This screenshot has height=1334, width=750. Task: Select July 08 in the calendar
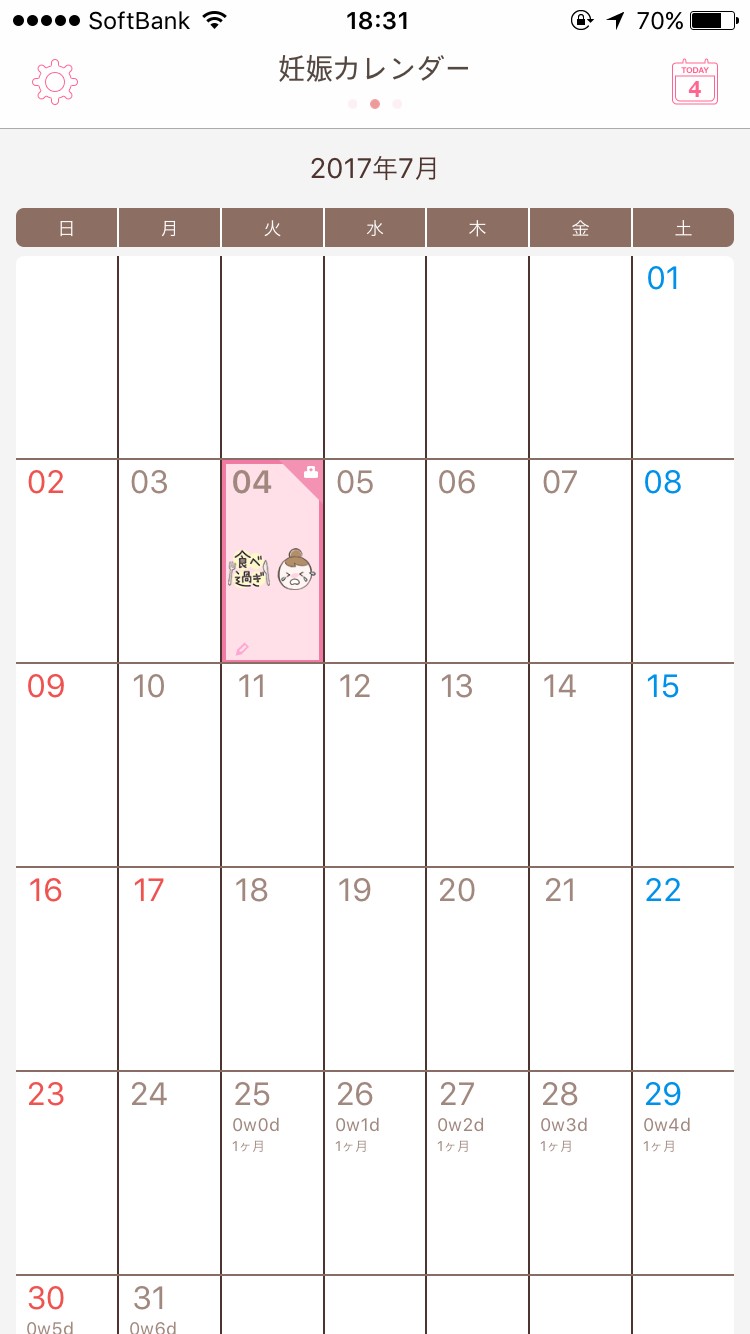[683, 561]
